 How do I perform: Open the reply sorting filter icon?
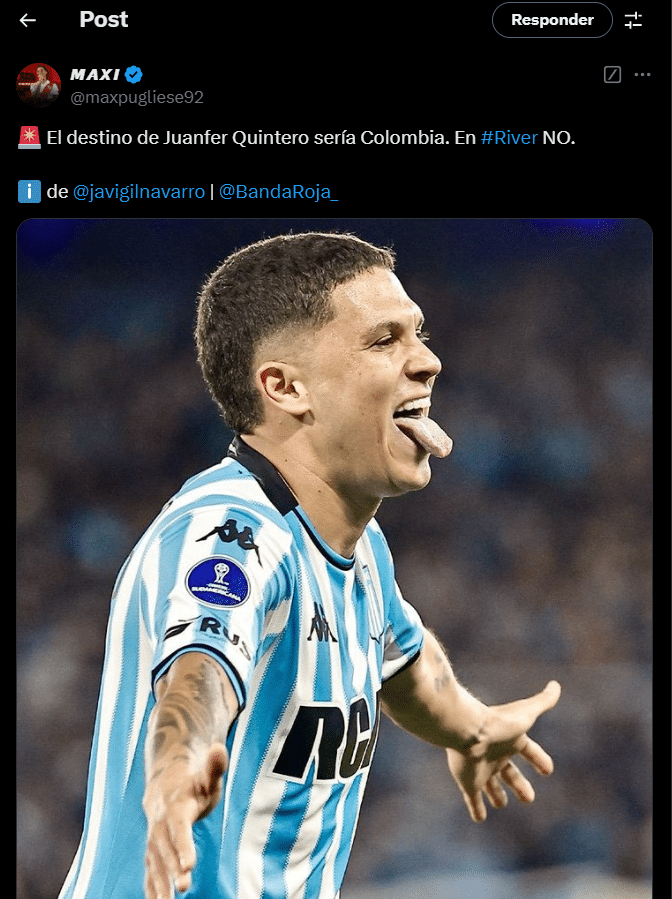pyautogui.click(x=633, y=20)
